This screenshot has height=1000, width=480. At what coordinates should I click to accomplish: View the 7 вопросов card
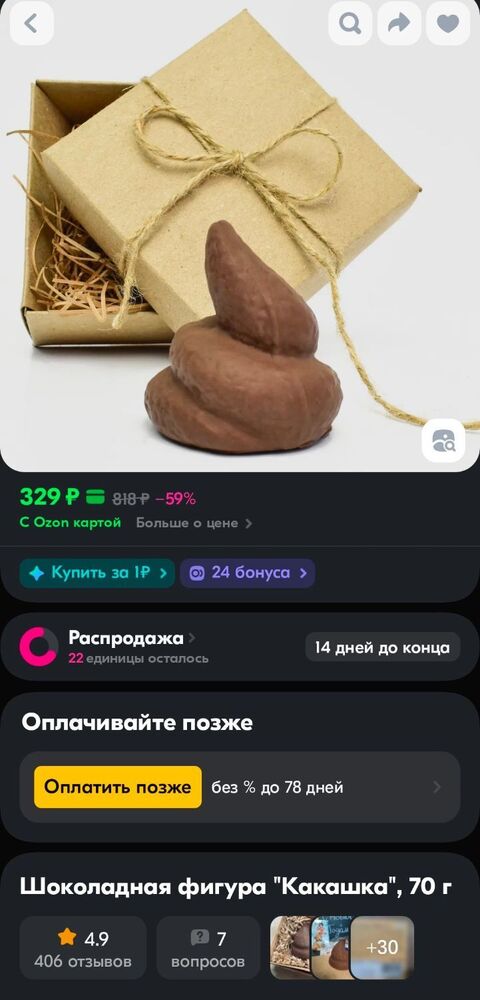click(208, 948)
